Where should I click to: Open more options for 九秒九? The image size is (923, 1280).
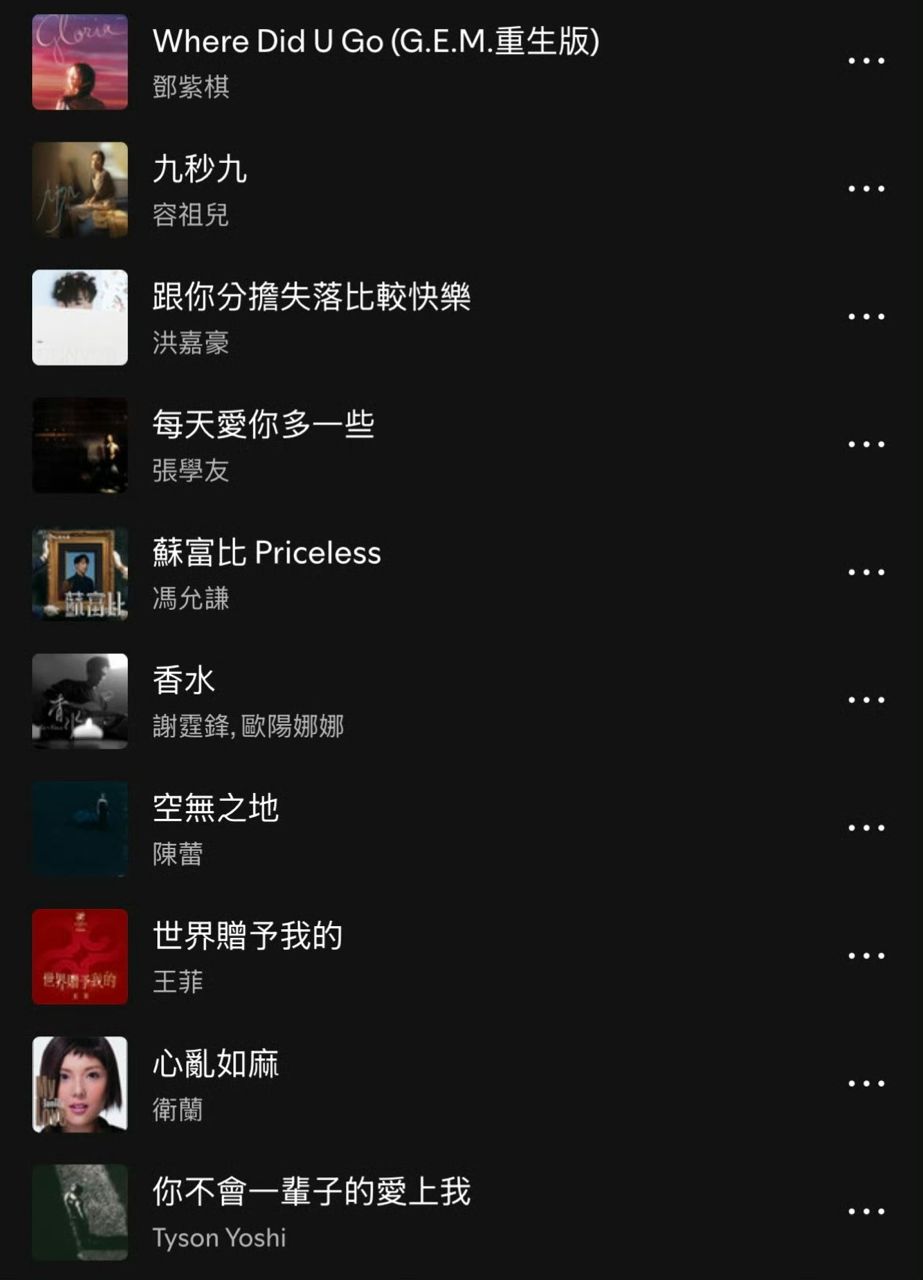pos(866,189)
